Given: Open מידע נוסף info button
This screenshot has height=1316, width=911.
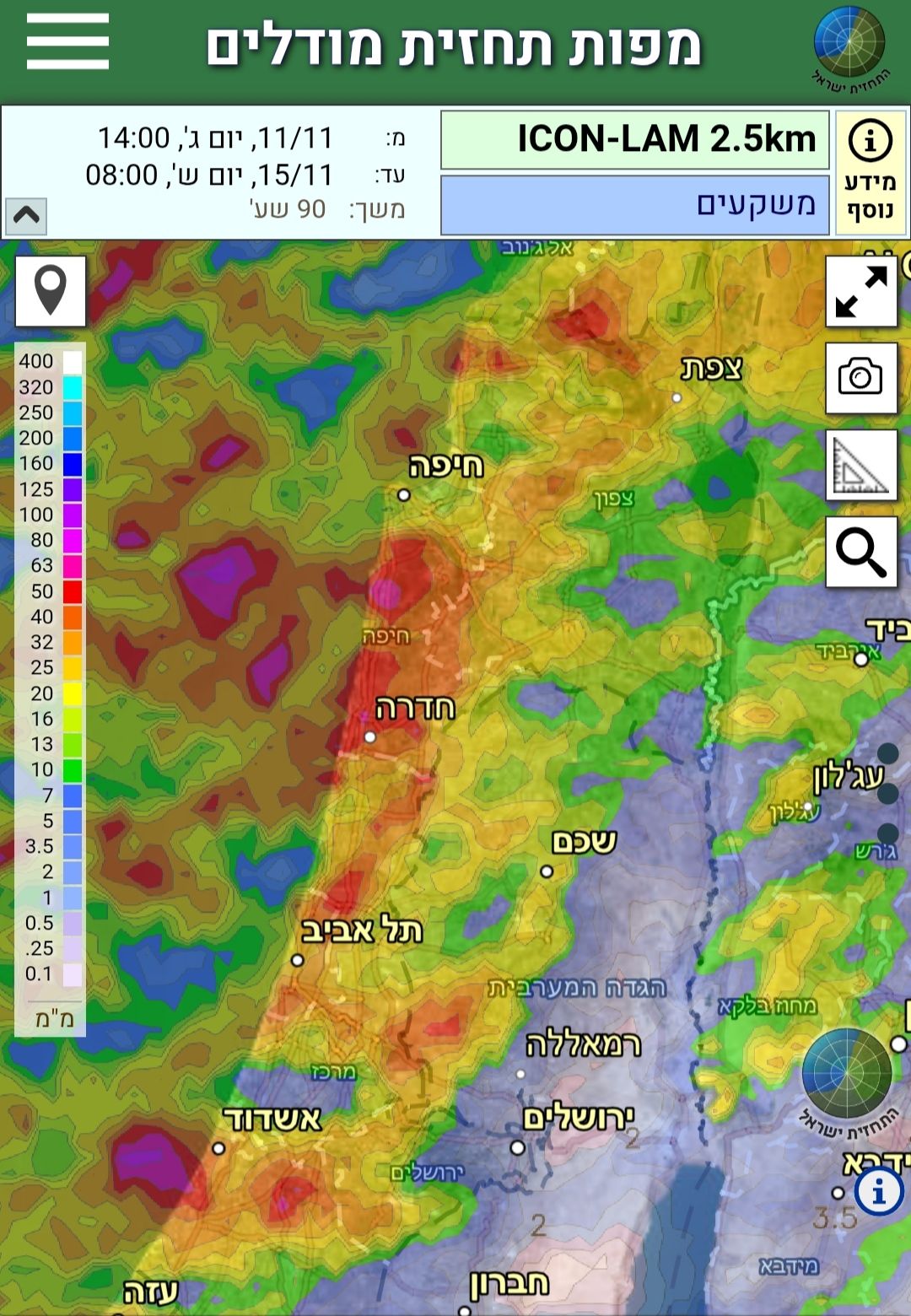Looking at the screenshot, I should point(871,172).
